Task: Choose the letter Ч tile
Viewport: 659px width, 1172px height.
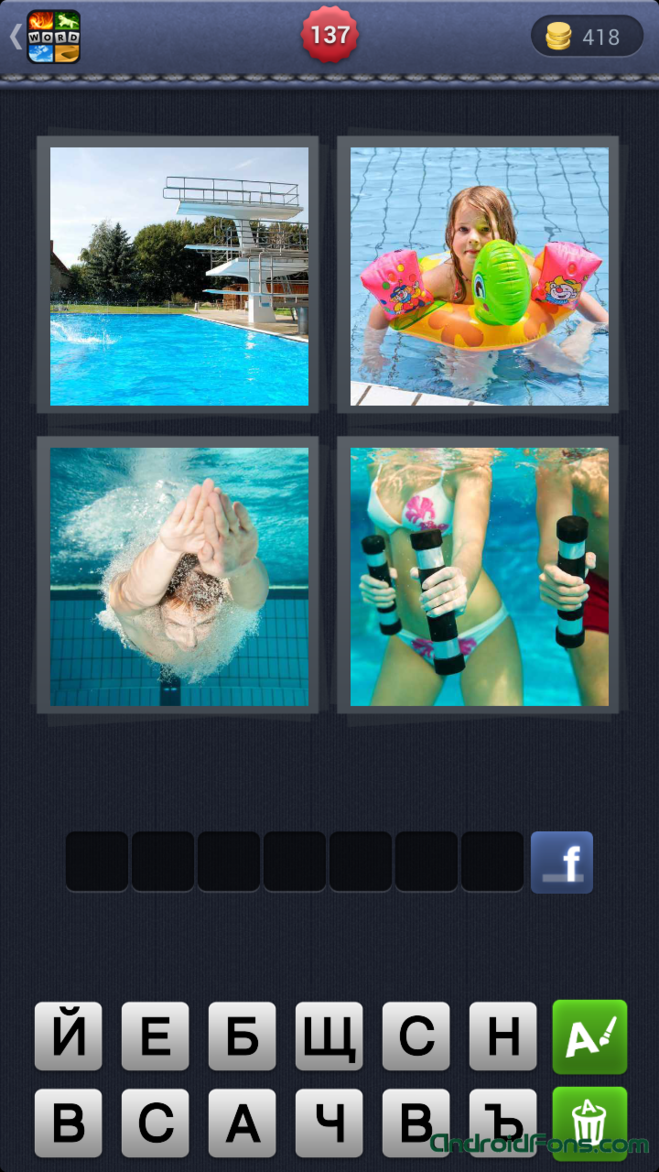Action: (x=329, y=1123)
